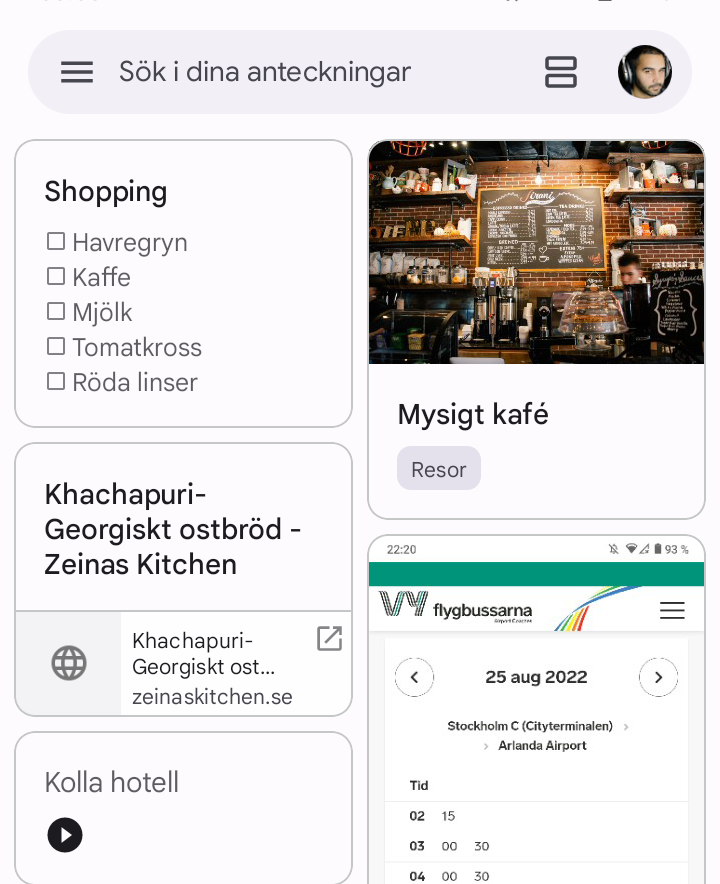Open the navigation drawer menu
The image size is (720, 884).
pyautogui.click(x=77, y=72)
